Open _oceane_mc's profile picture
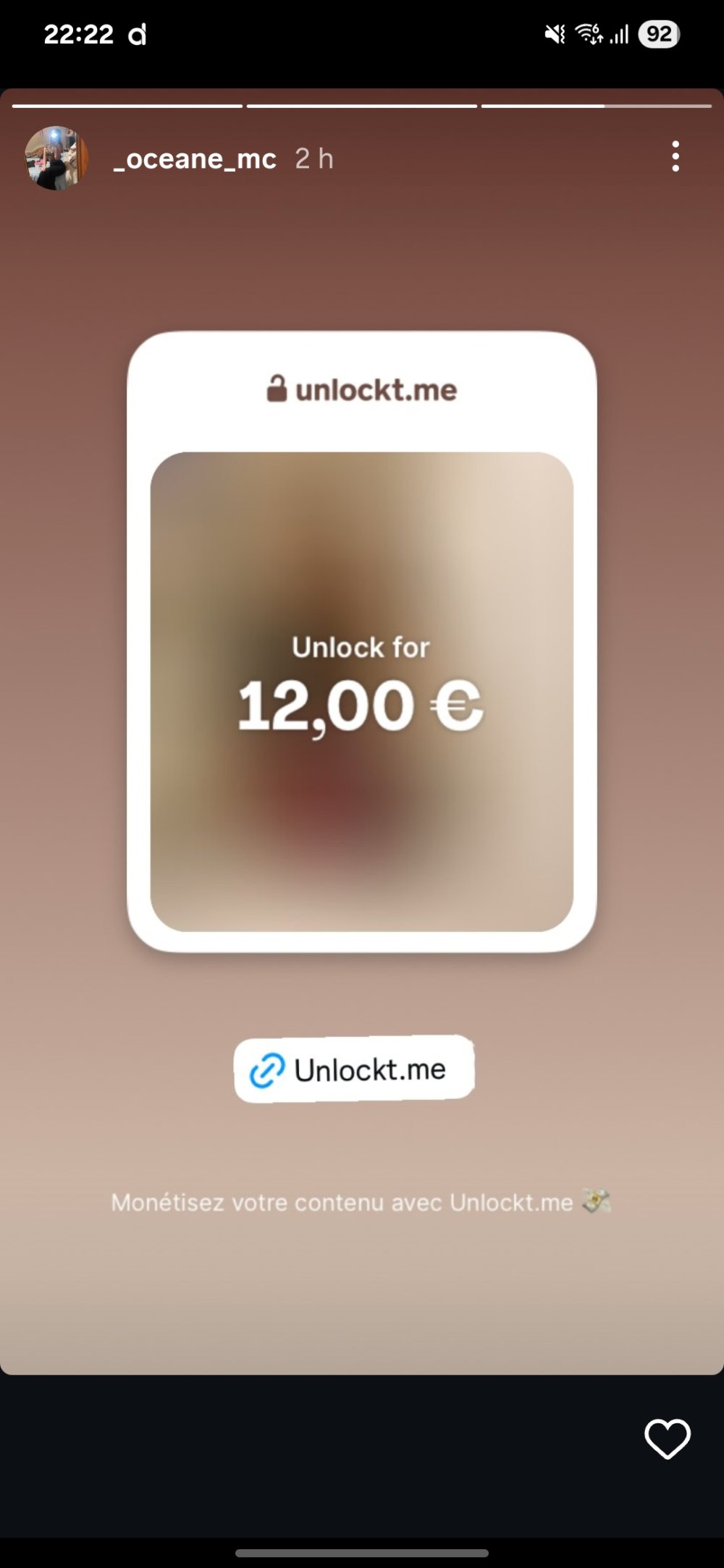The height and width of the screenshot is (1568, 724). coord(56,158)
